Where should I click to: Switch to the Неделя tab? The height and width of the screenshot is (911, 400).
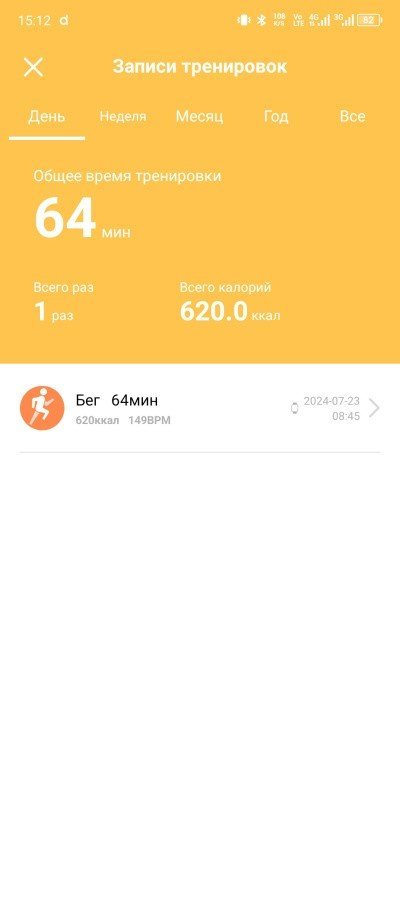[123, 116]
